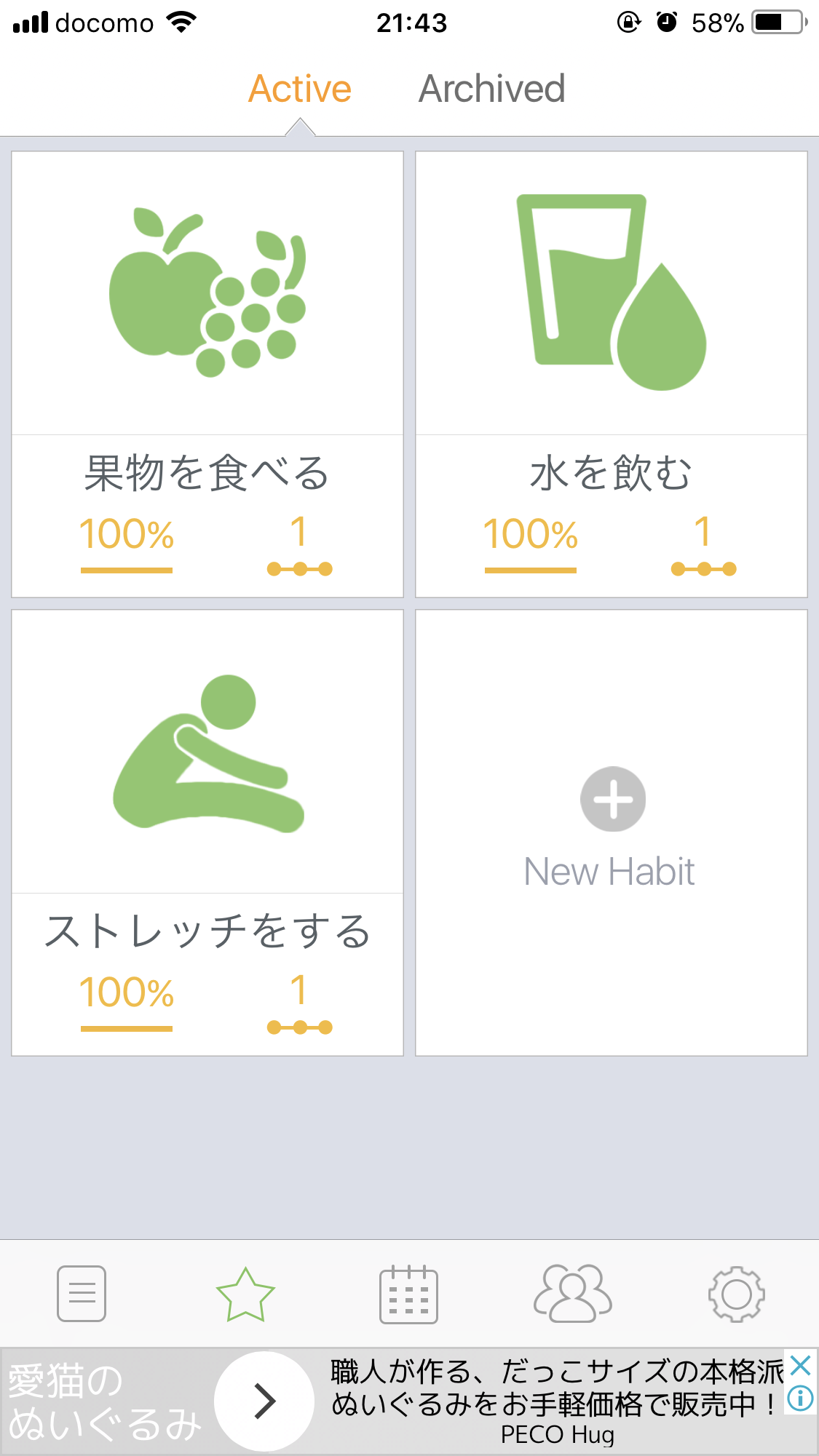Close the PECO Hug ad banner

(800, 1365)
